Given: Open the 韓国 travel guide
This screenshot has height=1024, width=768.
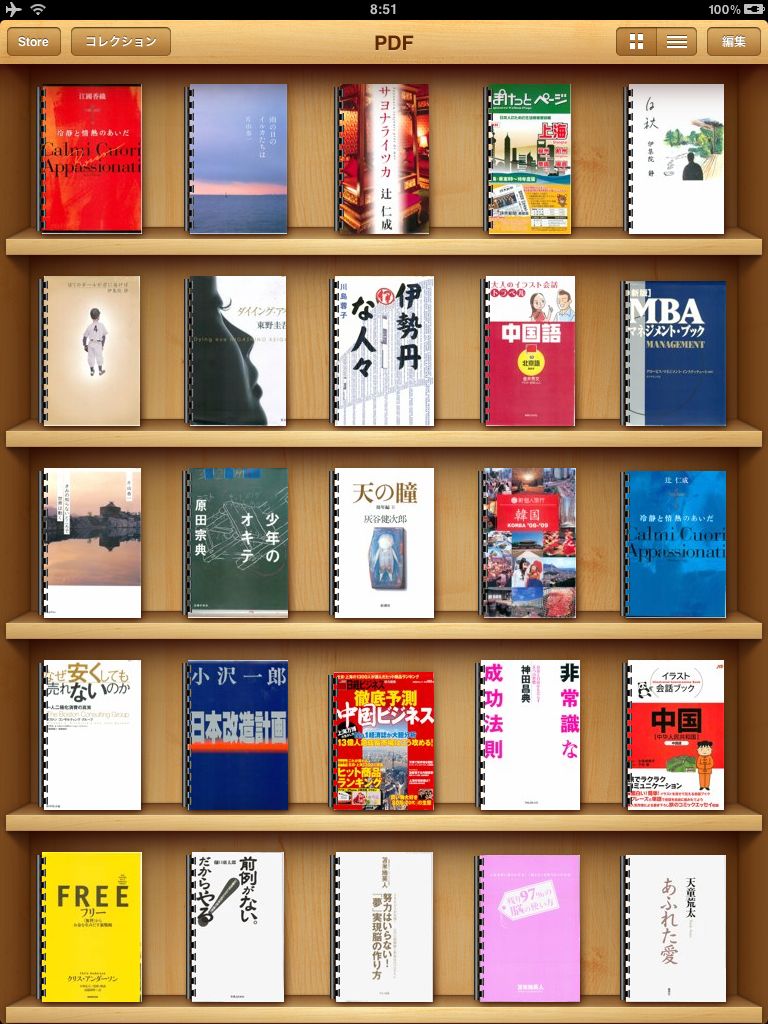Looking at the screenshot, I should pyautogui.click(x=529, y=543).
